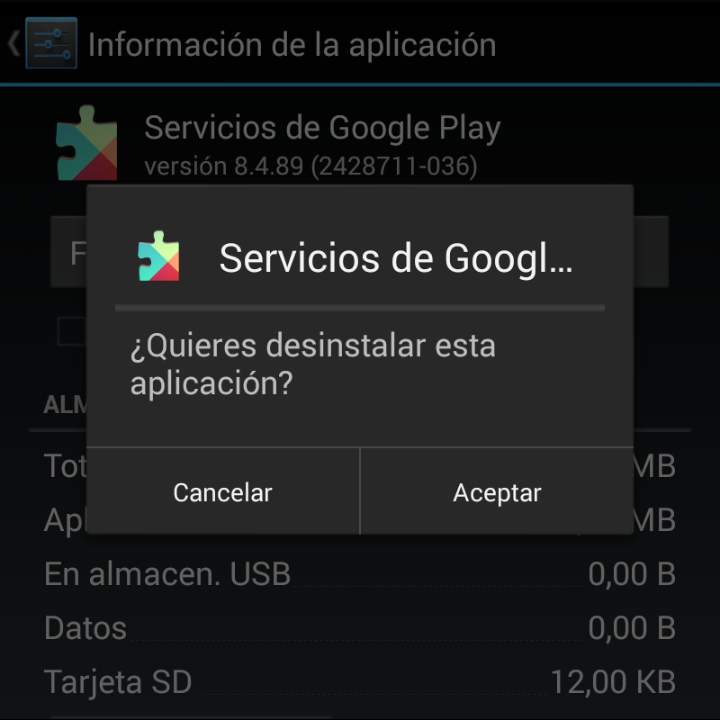
Task: Confirm uninstall with Aceptar
Action: tap(497, 492)
